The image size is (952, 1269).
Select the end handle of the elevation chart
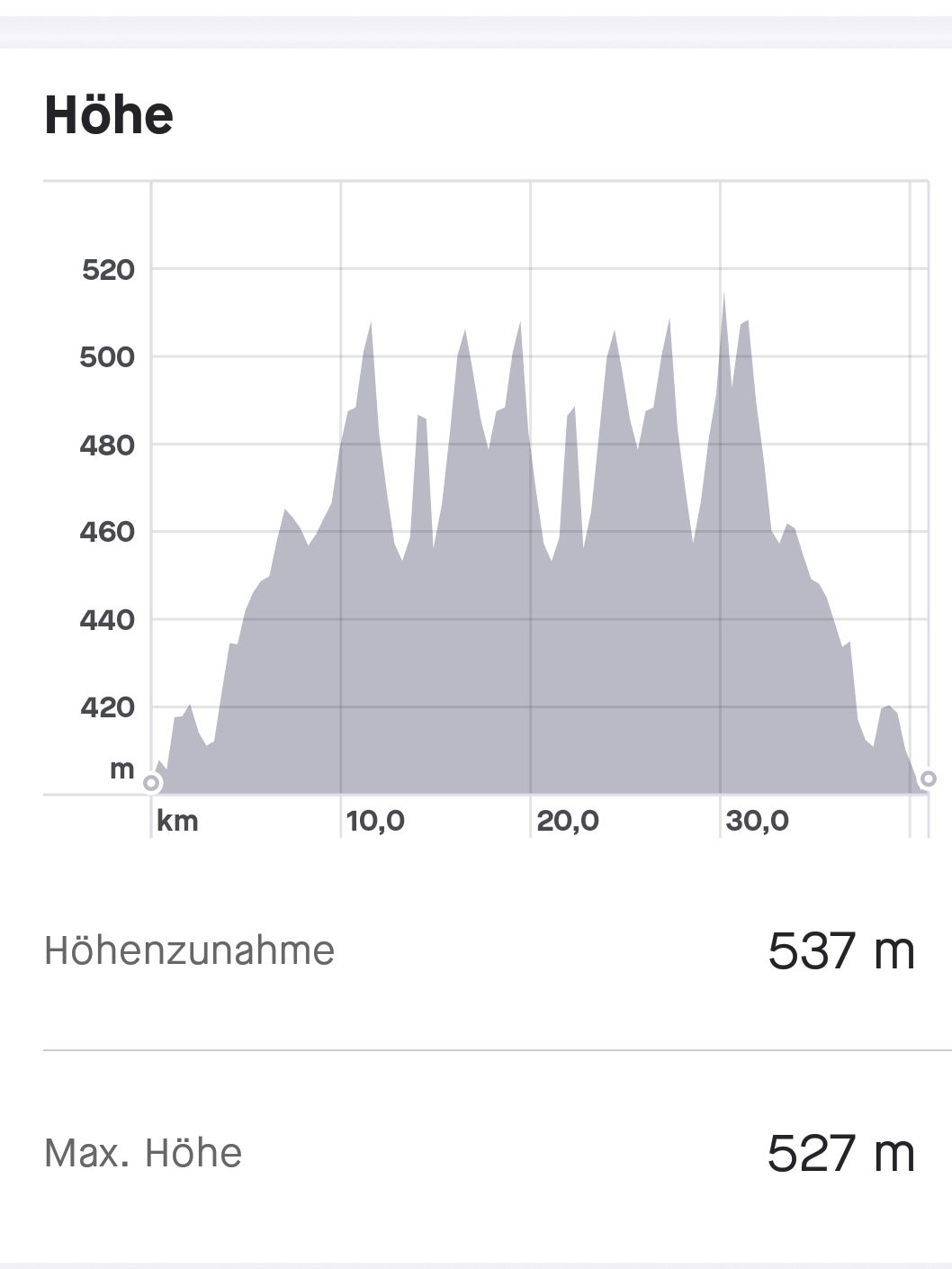[x=928, y=778]
